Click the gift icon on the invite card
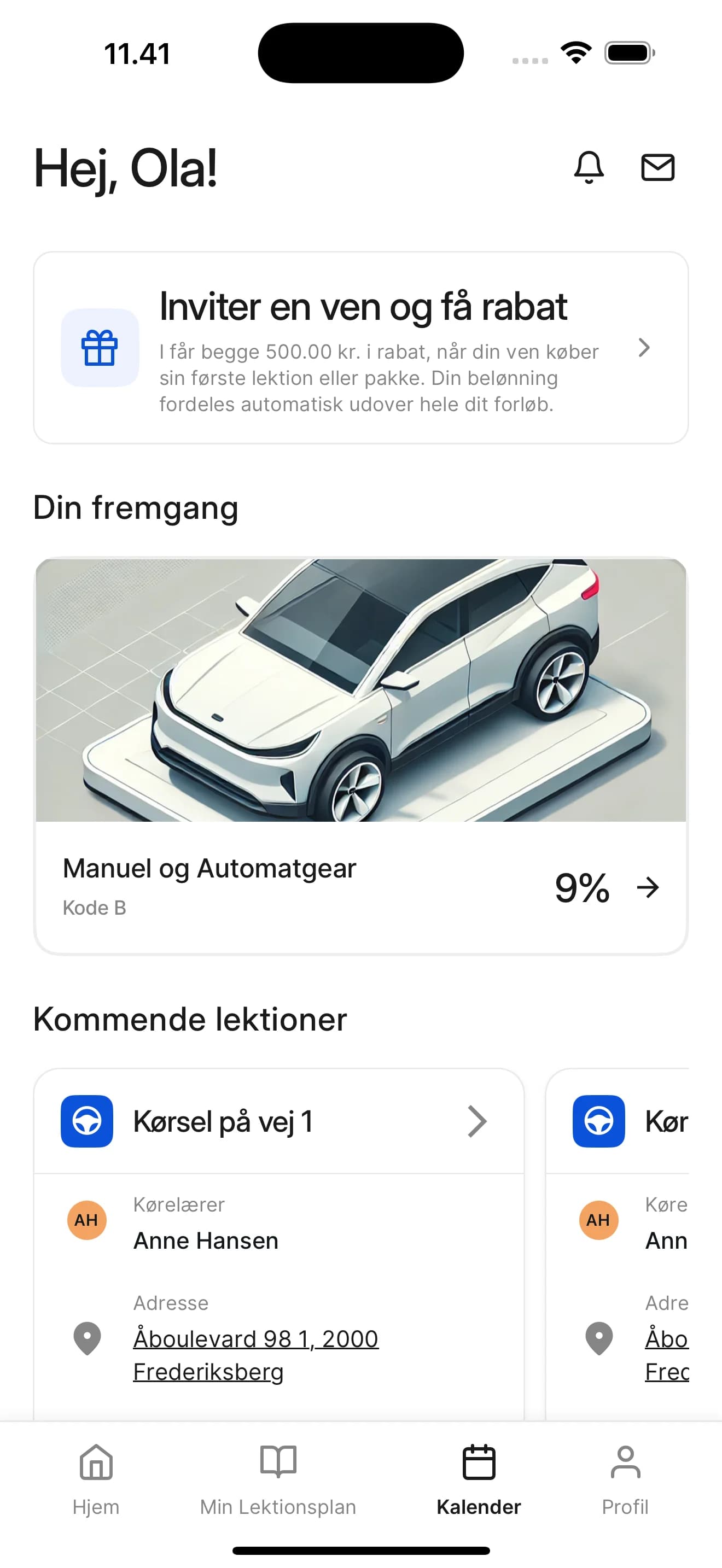The width and height of the screenshot is (722, 1568). pyautogui.click(x=101, y=348)
